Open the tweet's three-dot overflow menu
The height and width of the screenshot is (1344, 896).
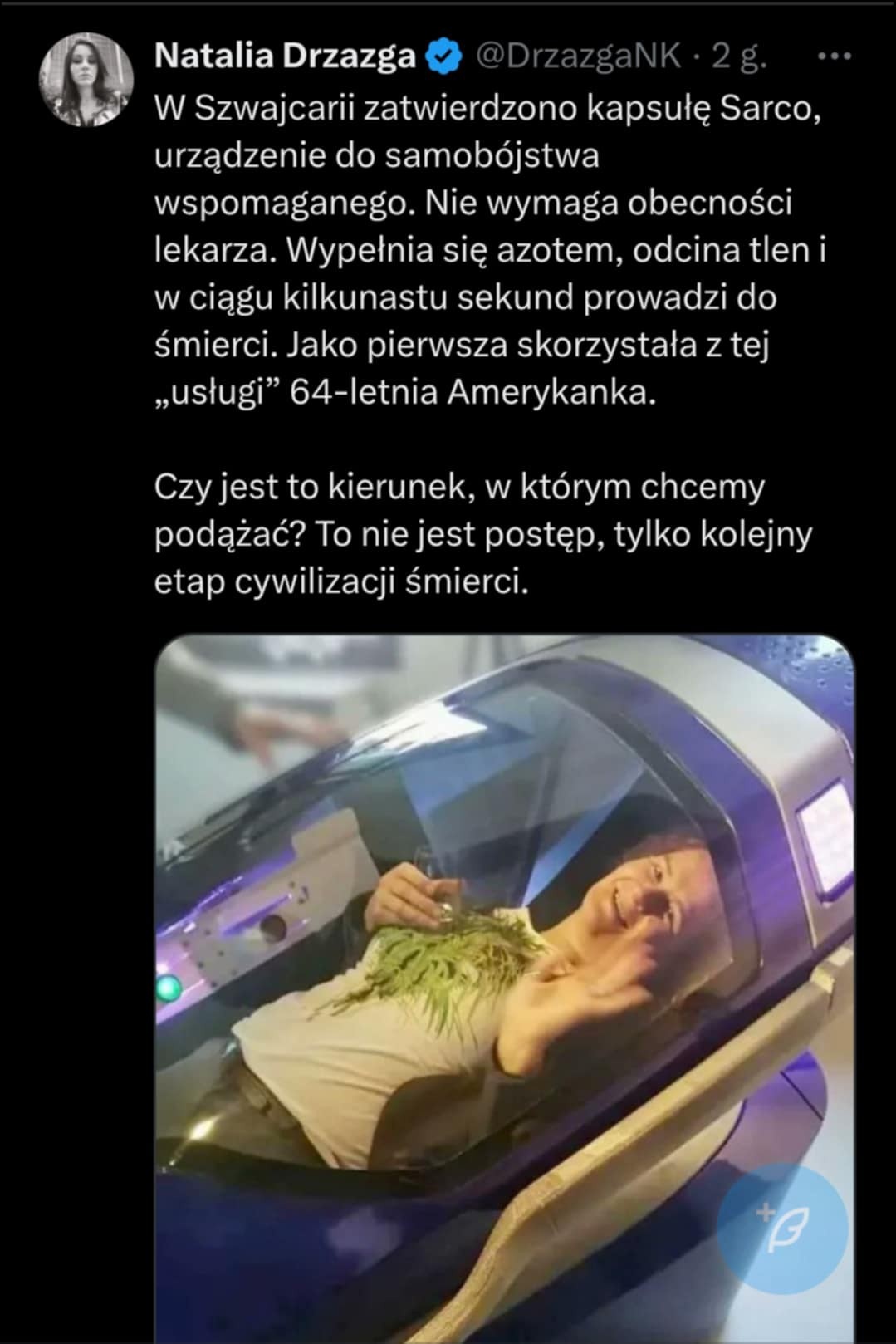[x=835, y=56]
